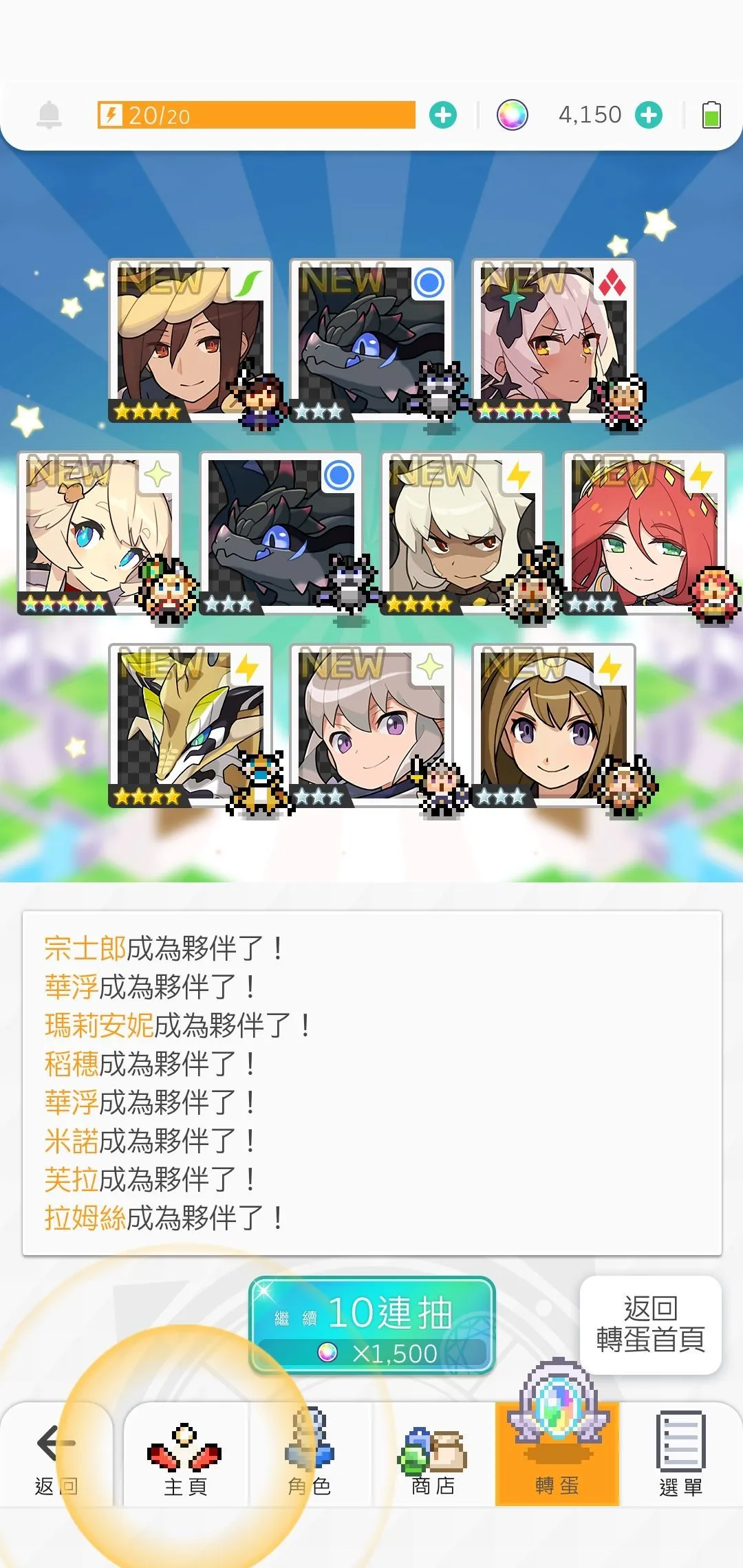
Task: Open the golden dragon four-star card
Action: [189, 726]
